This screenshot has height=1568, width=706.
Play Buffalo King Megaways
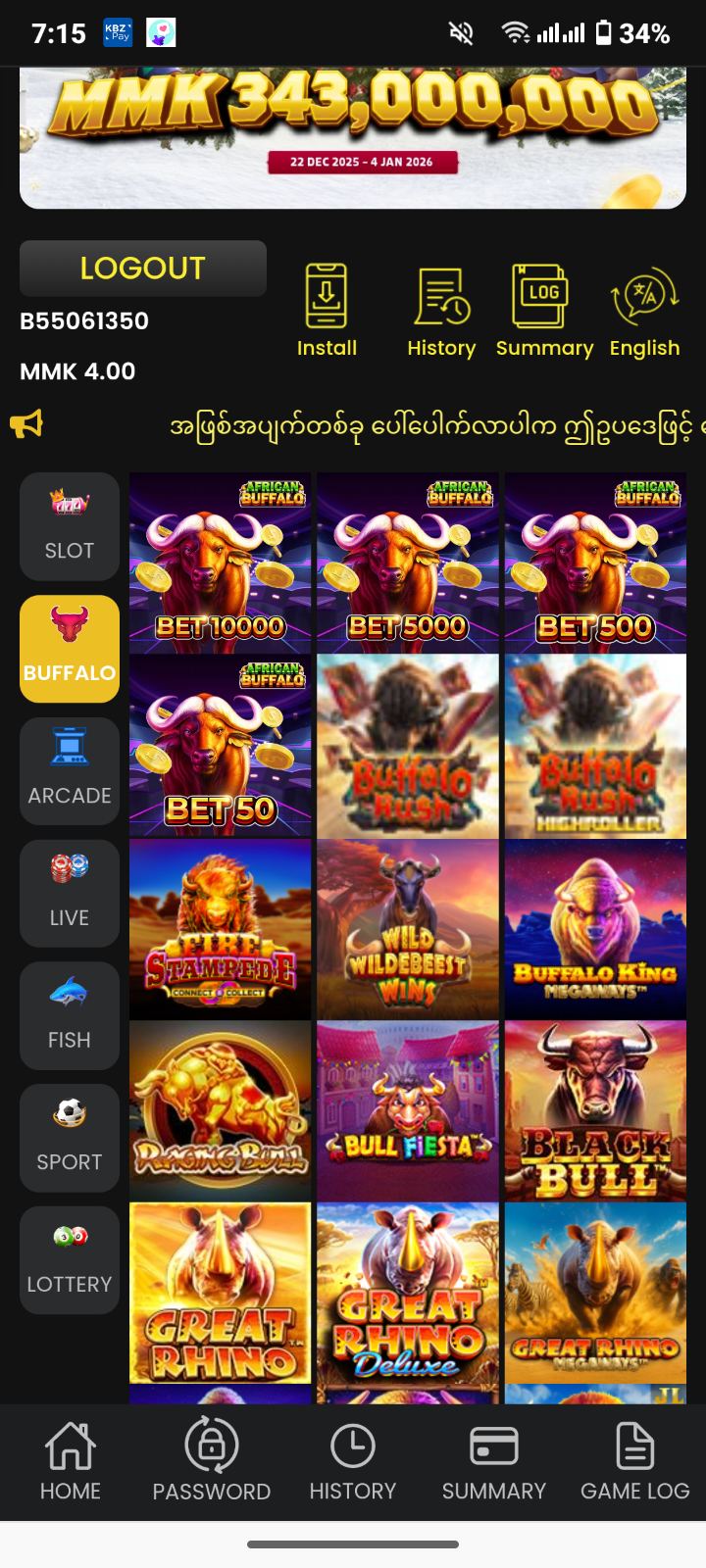click(x=595, y=928)
